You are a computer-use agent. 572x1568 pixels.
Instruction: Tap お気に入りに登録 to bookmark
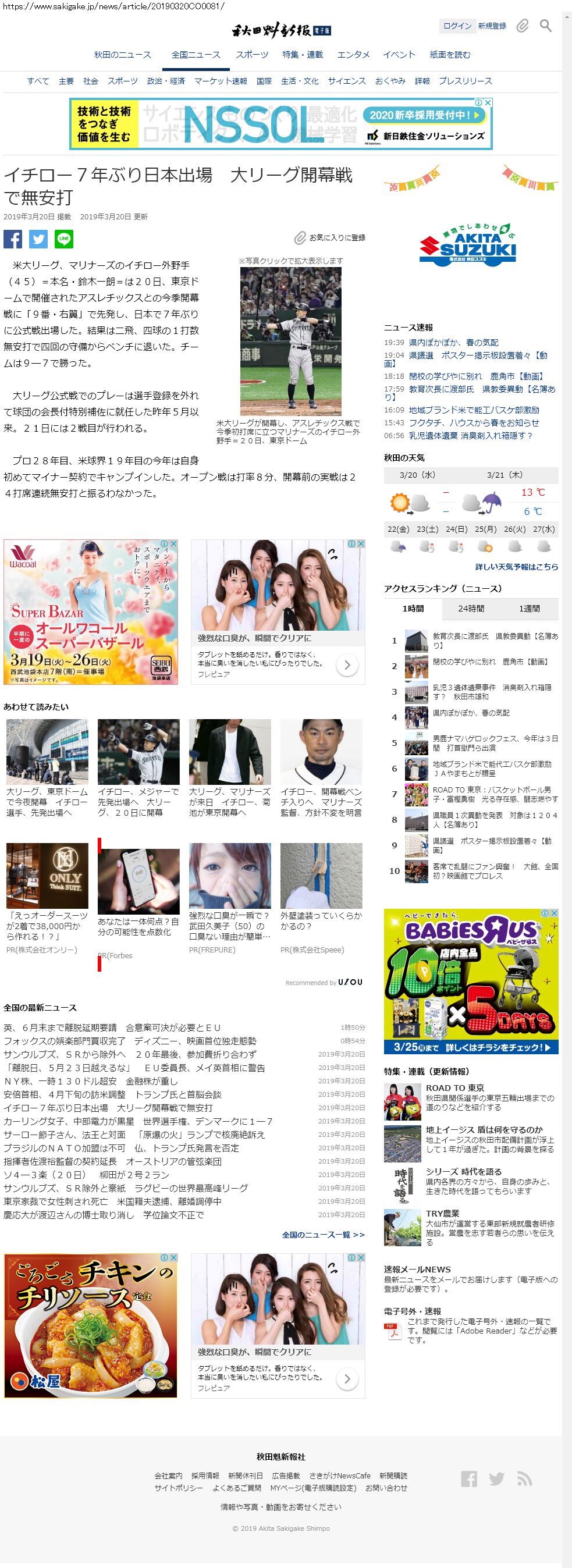point(331,237)
